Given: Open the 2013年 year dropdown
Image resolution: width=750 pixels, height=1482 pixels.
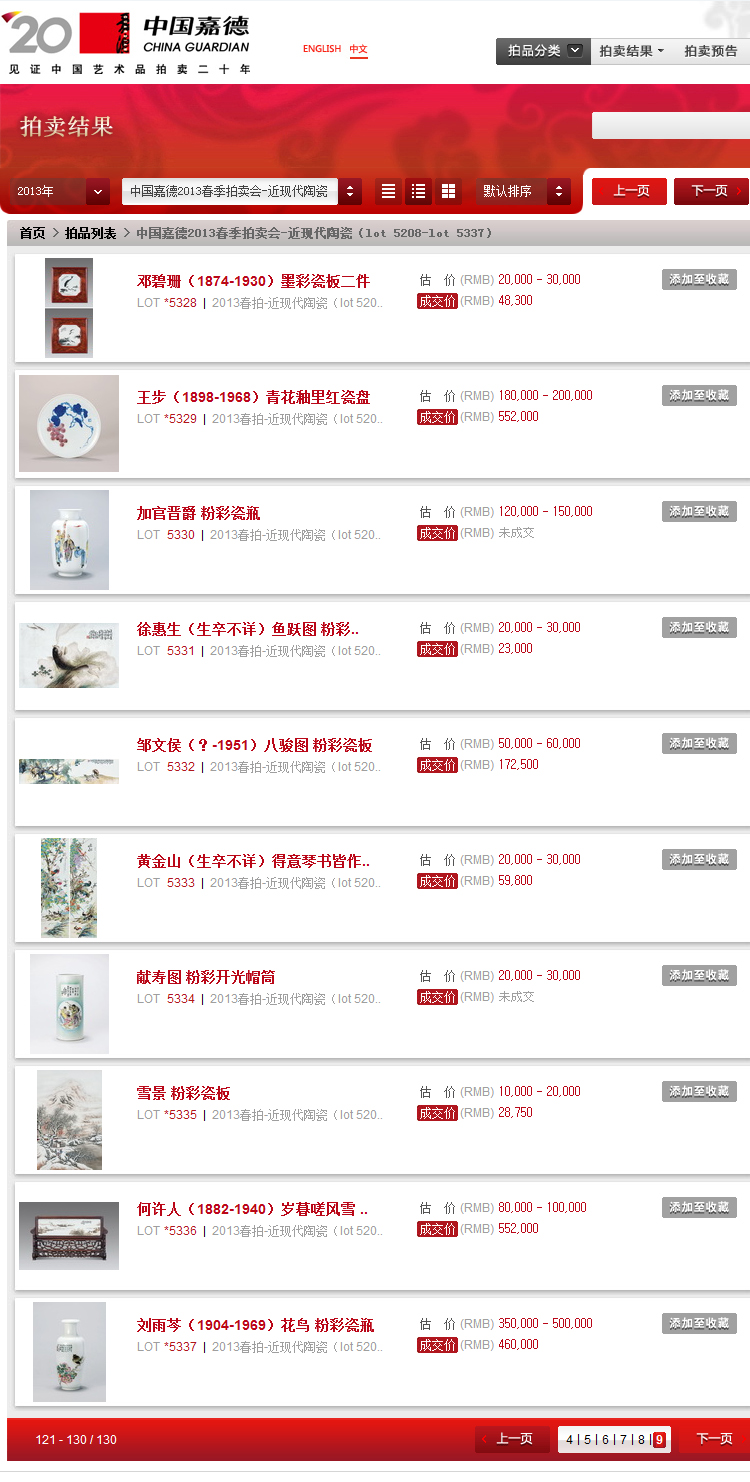Looking at the screenshot, I should (x=55, y=191).
